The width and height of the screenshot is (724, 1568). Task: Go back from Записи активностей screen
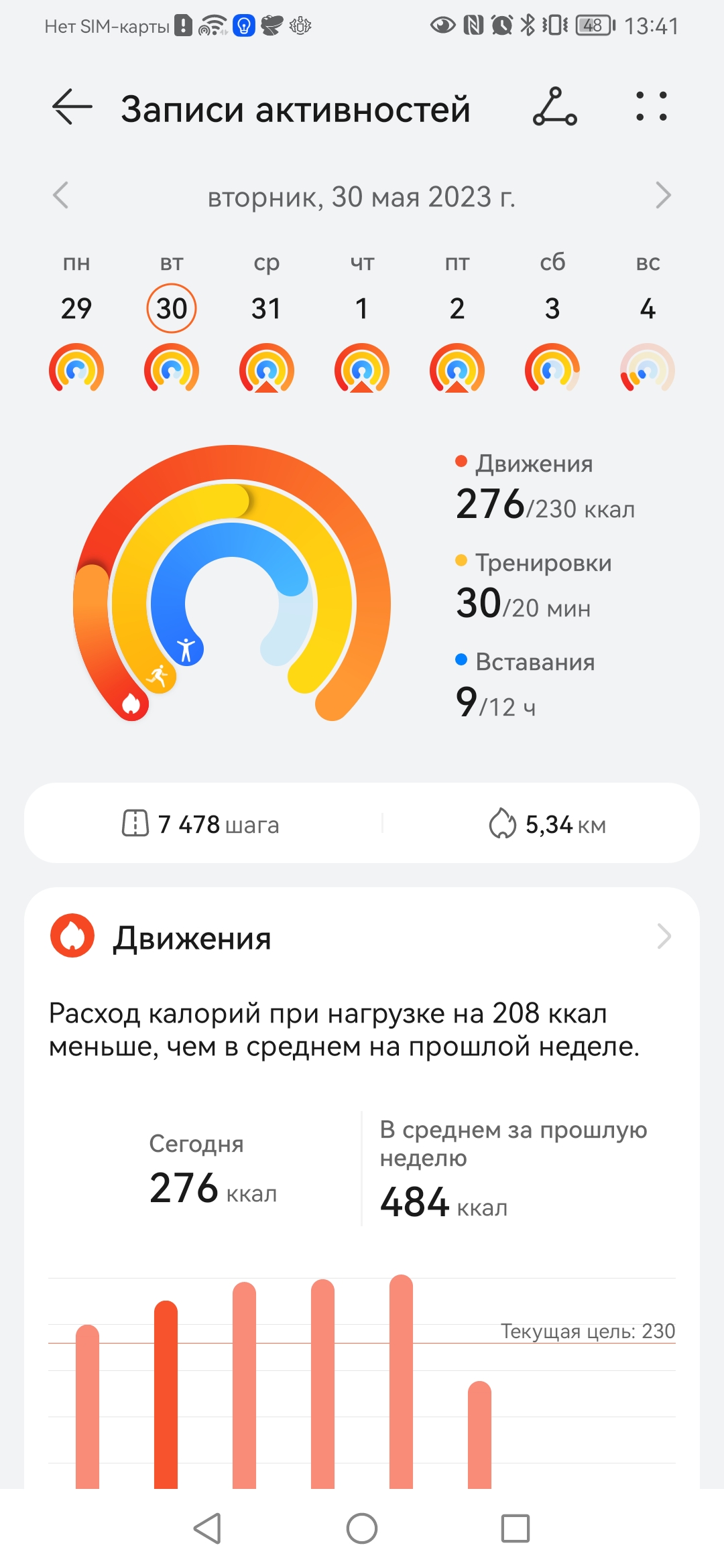[x=72, y=107]
